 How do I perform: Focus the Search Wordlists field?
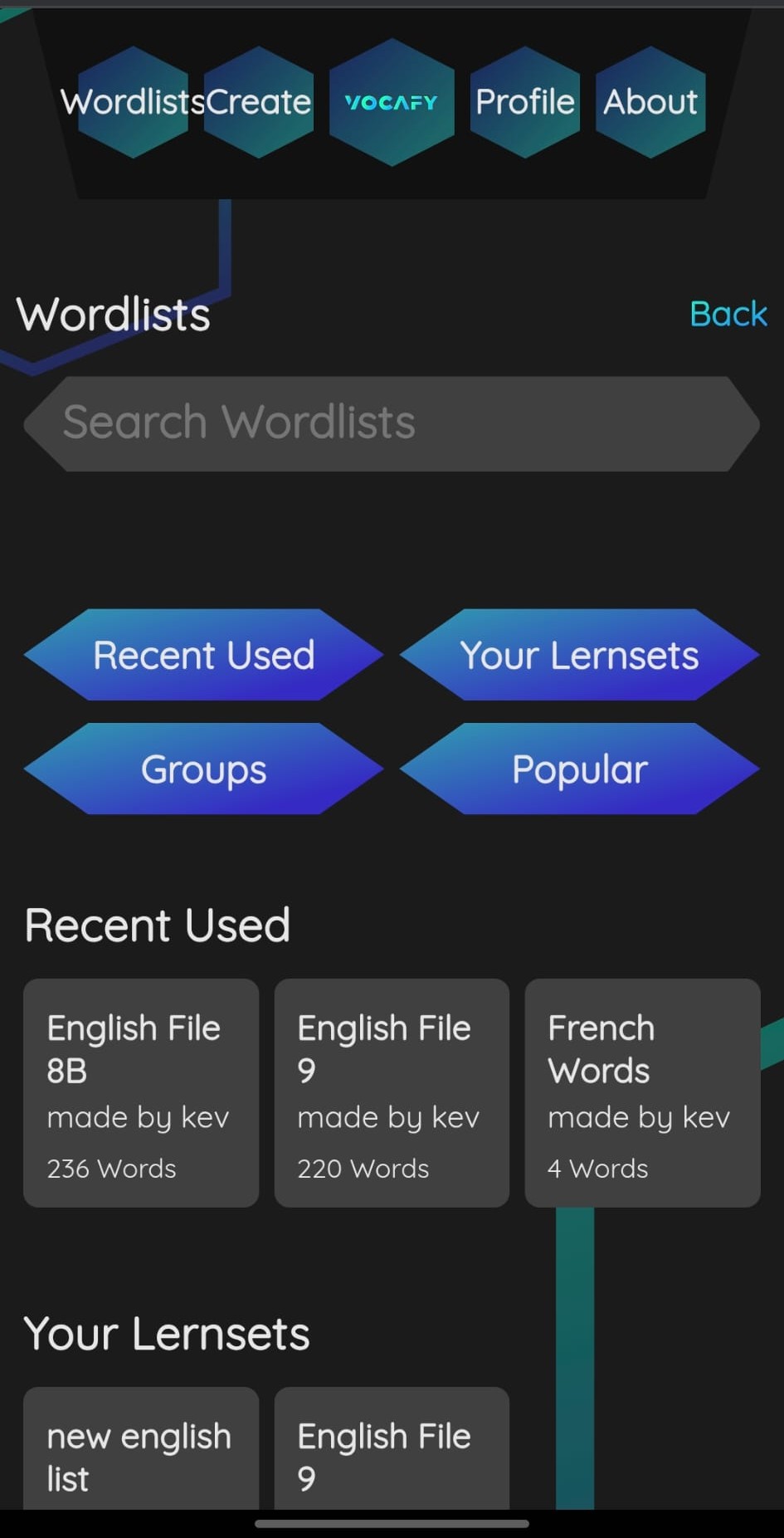point(392,423)
